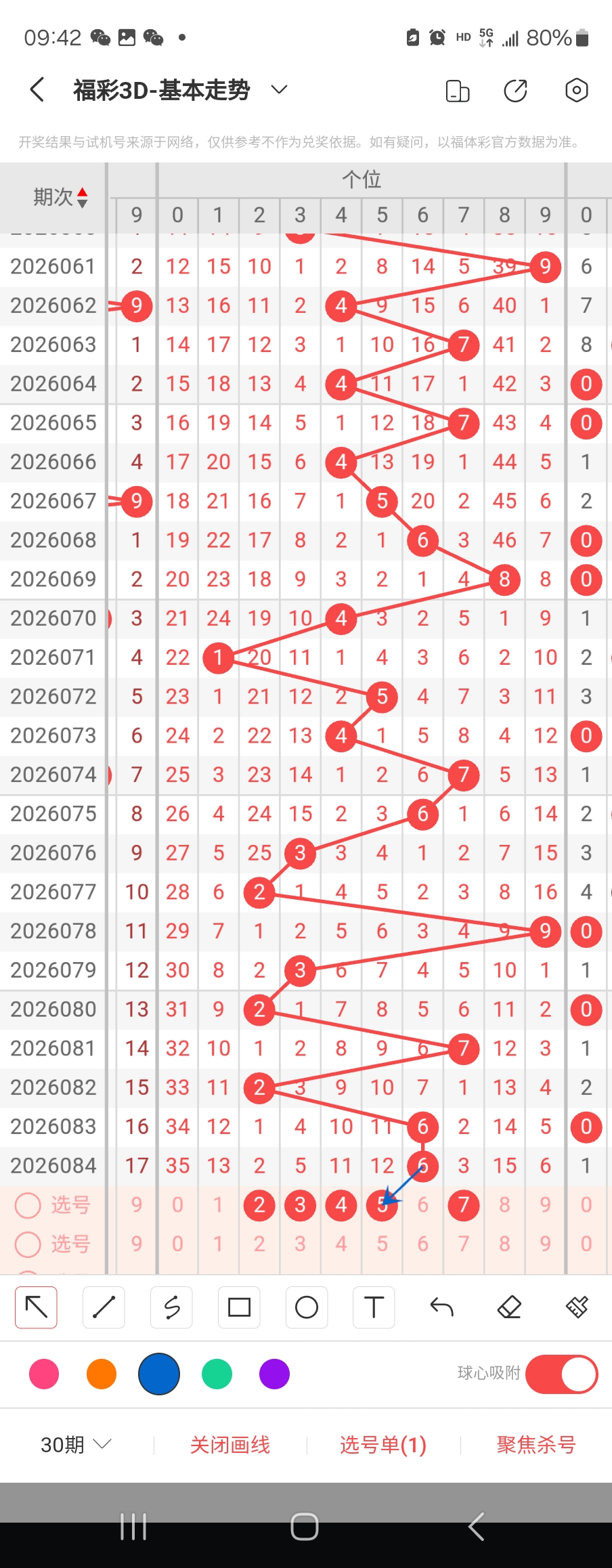The width and height of the screenshot is (612, 1568).
Task: Select the freehand curve tool
Action: 171,1307
